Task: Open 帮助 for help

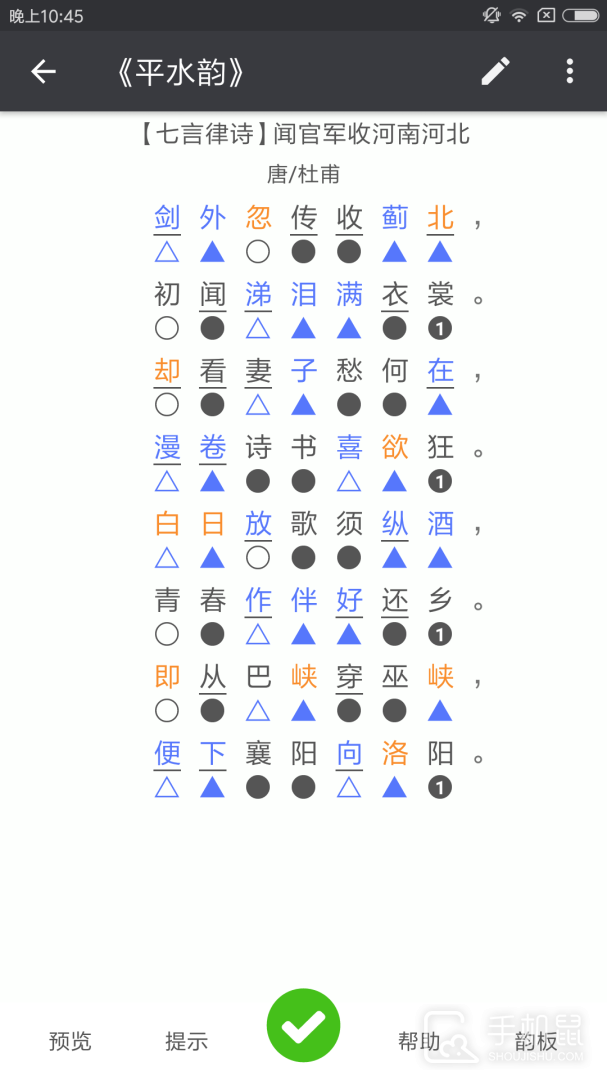Action: tap(419, 1041)
